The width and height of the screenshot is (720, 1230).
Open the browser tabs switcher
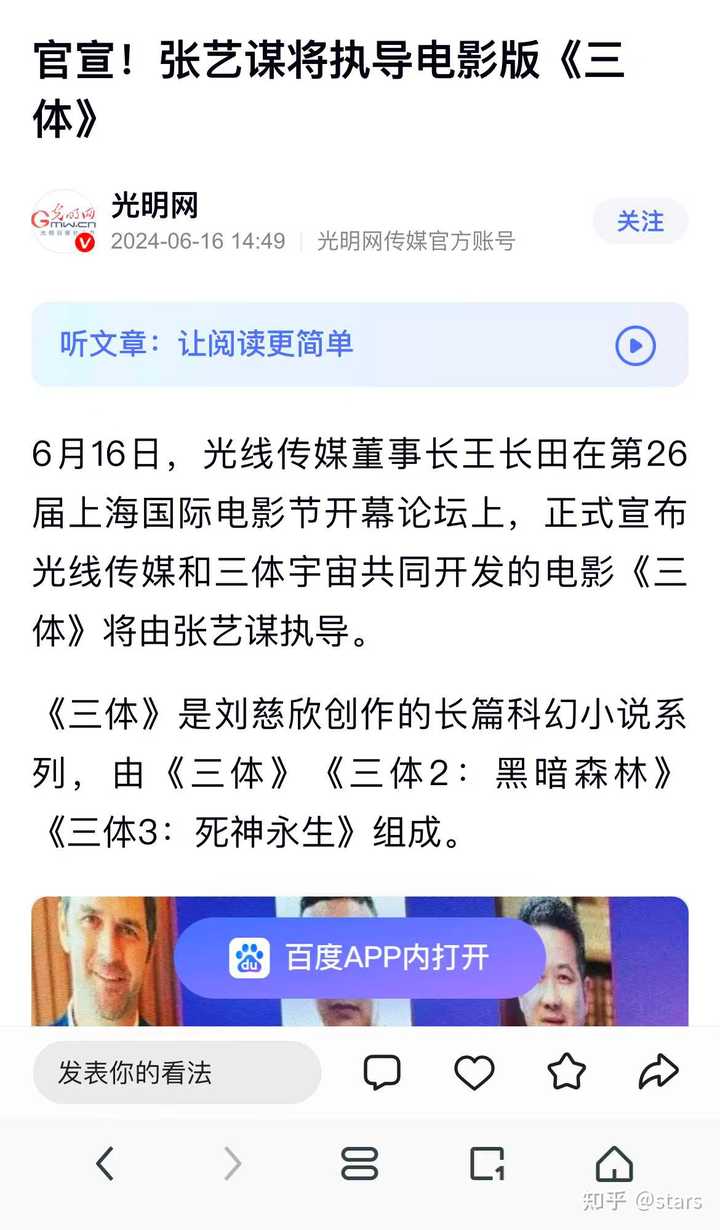click(487, 1163)
